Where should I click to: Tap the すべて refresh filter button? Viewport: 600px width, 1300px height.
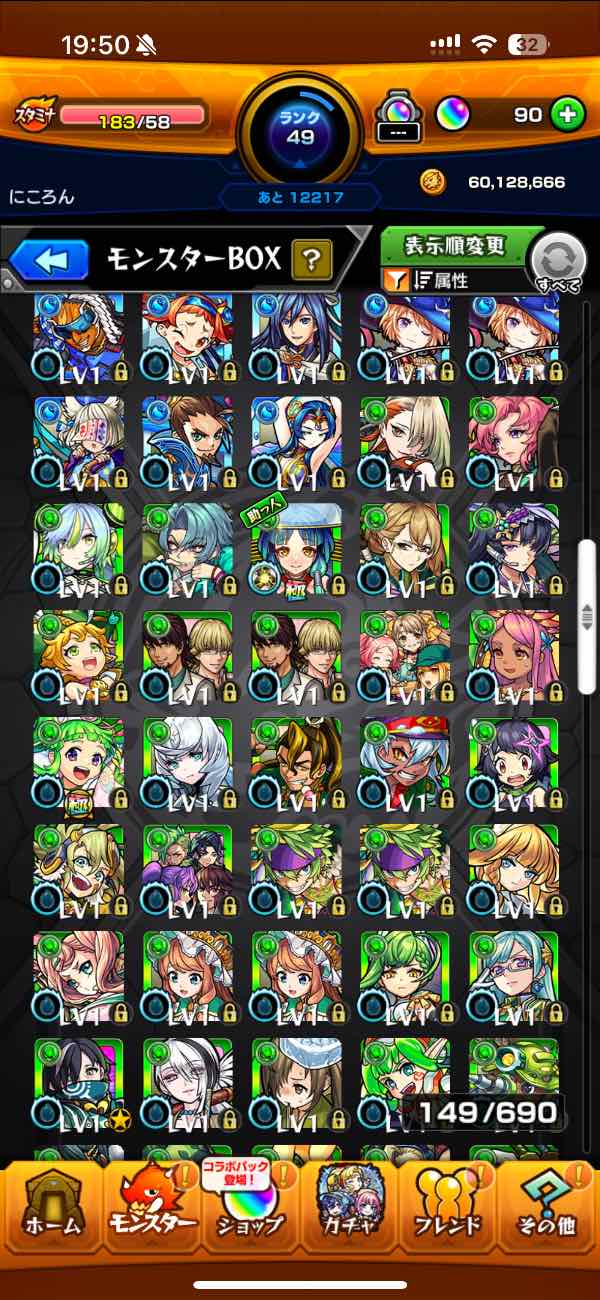point(560,262)
